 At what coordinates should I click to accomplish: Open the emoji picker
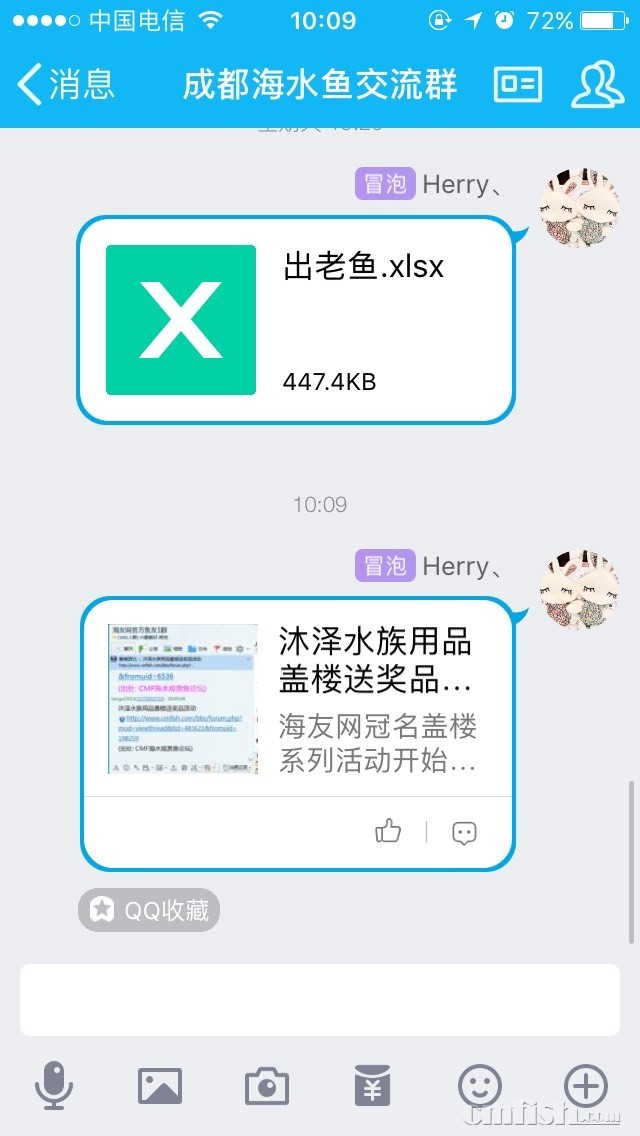click(x=480, y=1086)
